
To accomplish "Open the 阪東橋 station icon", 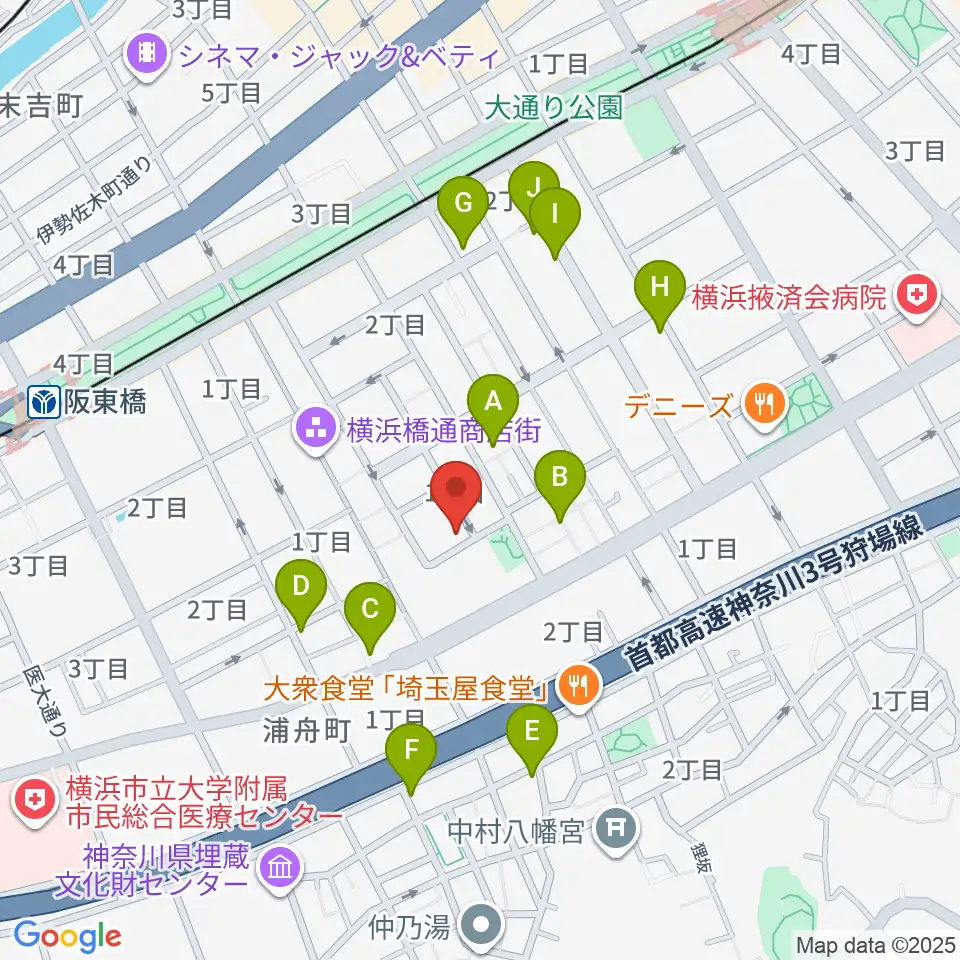I will (44, 402).
